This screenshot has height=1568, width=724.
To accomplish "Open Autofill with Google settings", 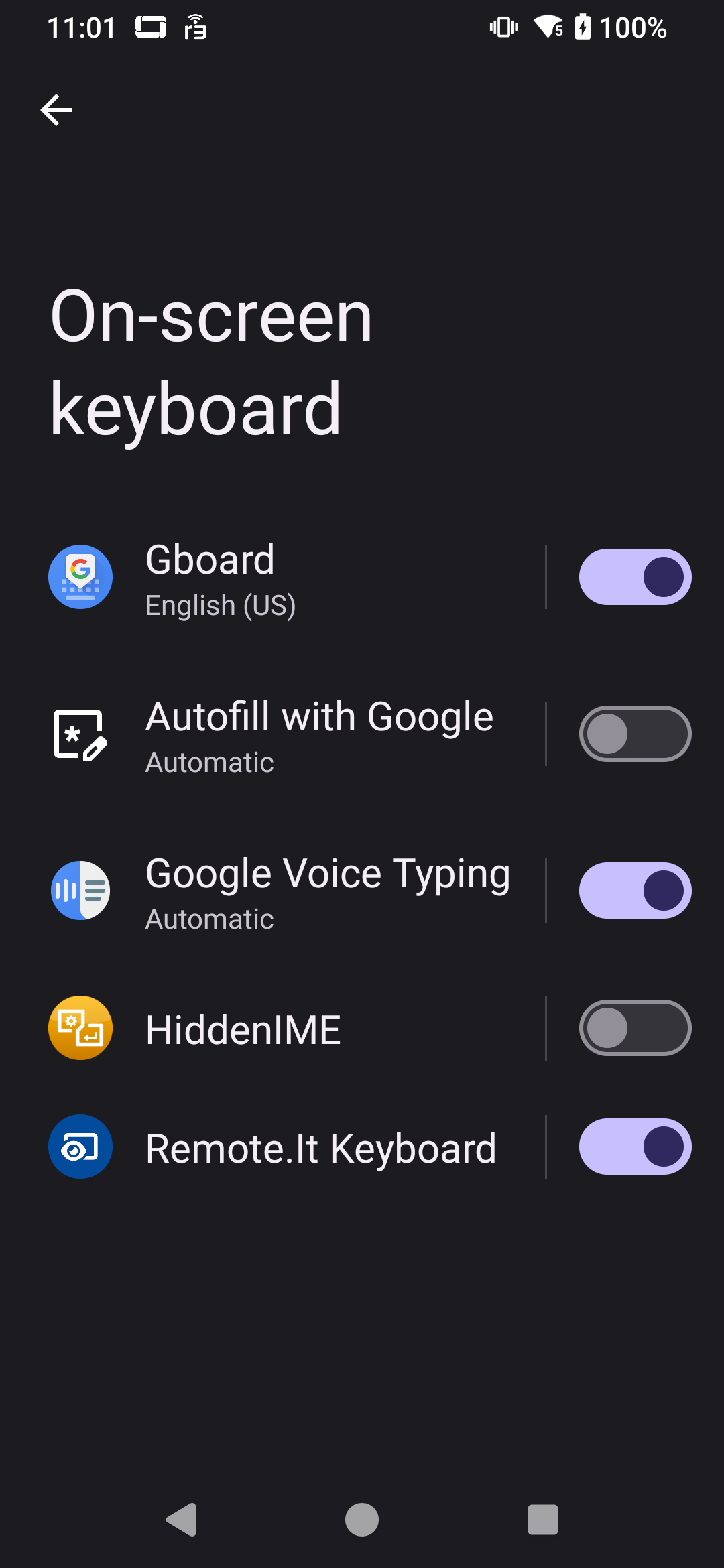I will click(x=295, y=734).
